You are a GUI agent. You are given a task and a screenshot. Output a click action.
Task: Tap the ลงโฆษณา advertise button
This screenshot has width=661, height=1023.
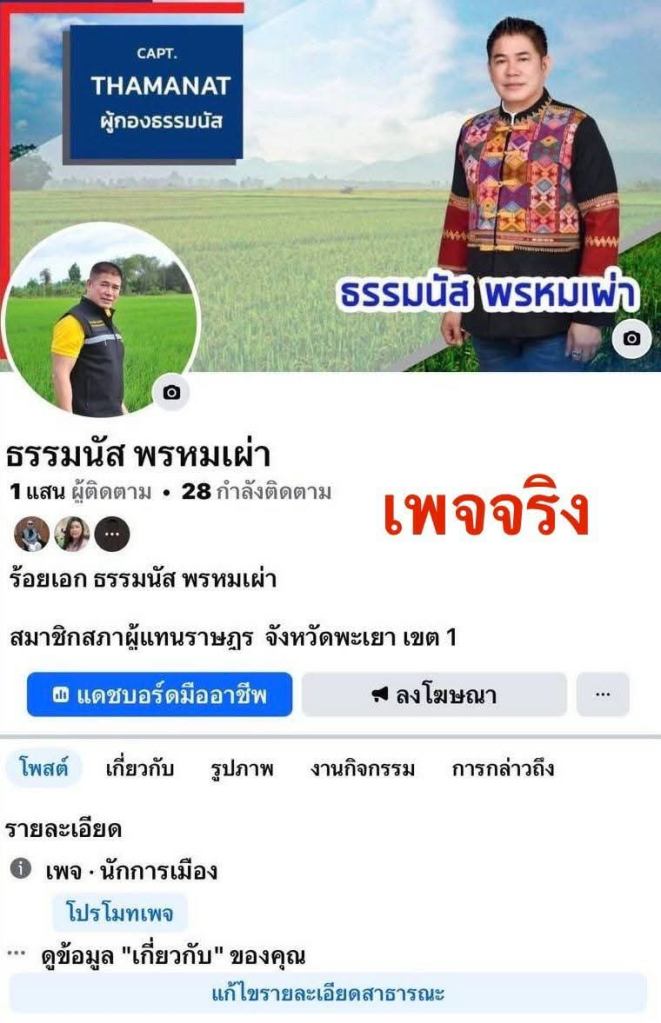click(434, 695)
